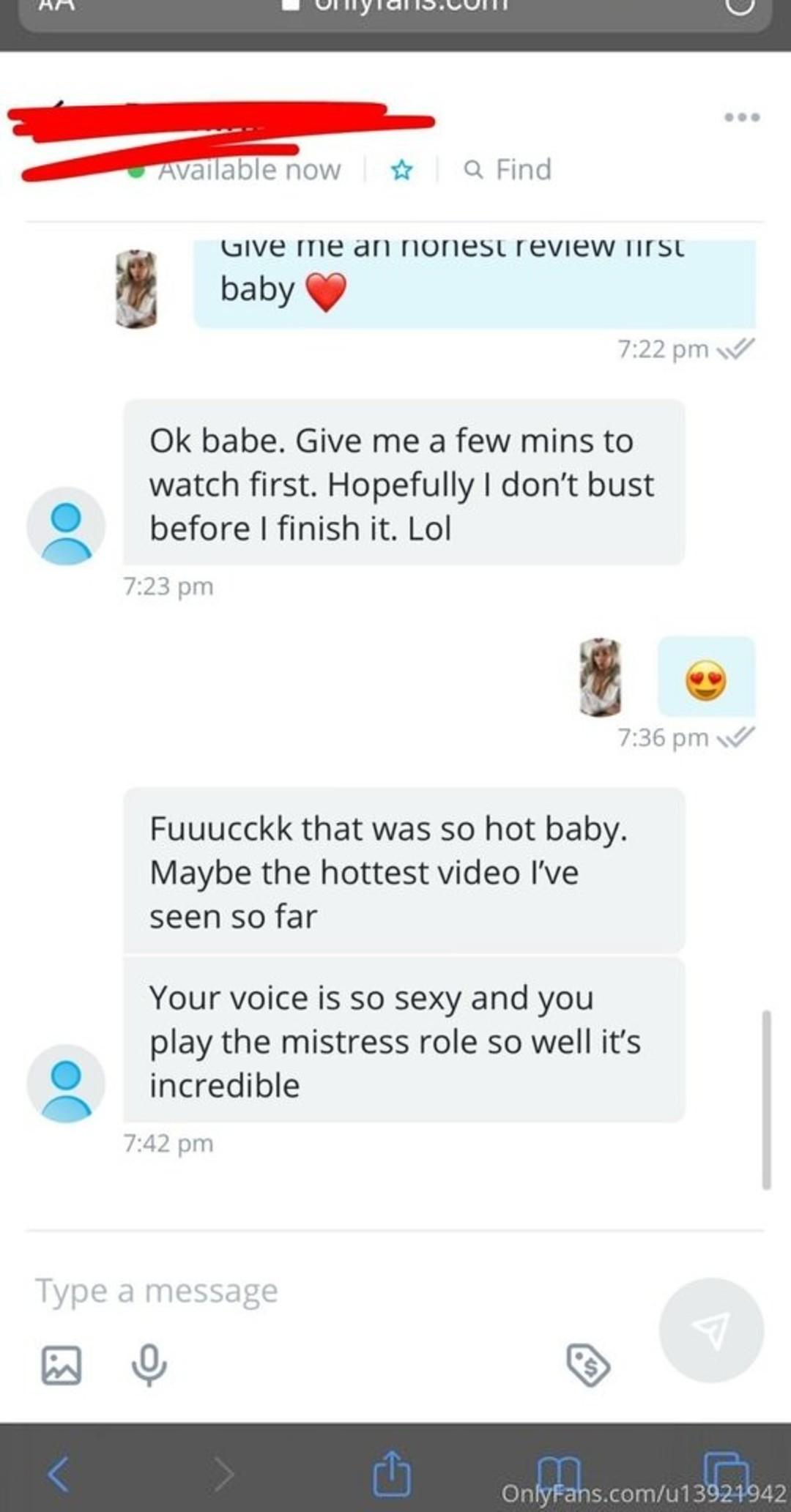
Task: Tap the star to favorite this chat
Action: pyautogui.click(x=401, y=171)
